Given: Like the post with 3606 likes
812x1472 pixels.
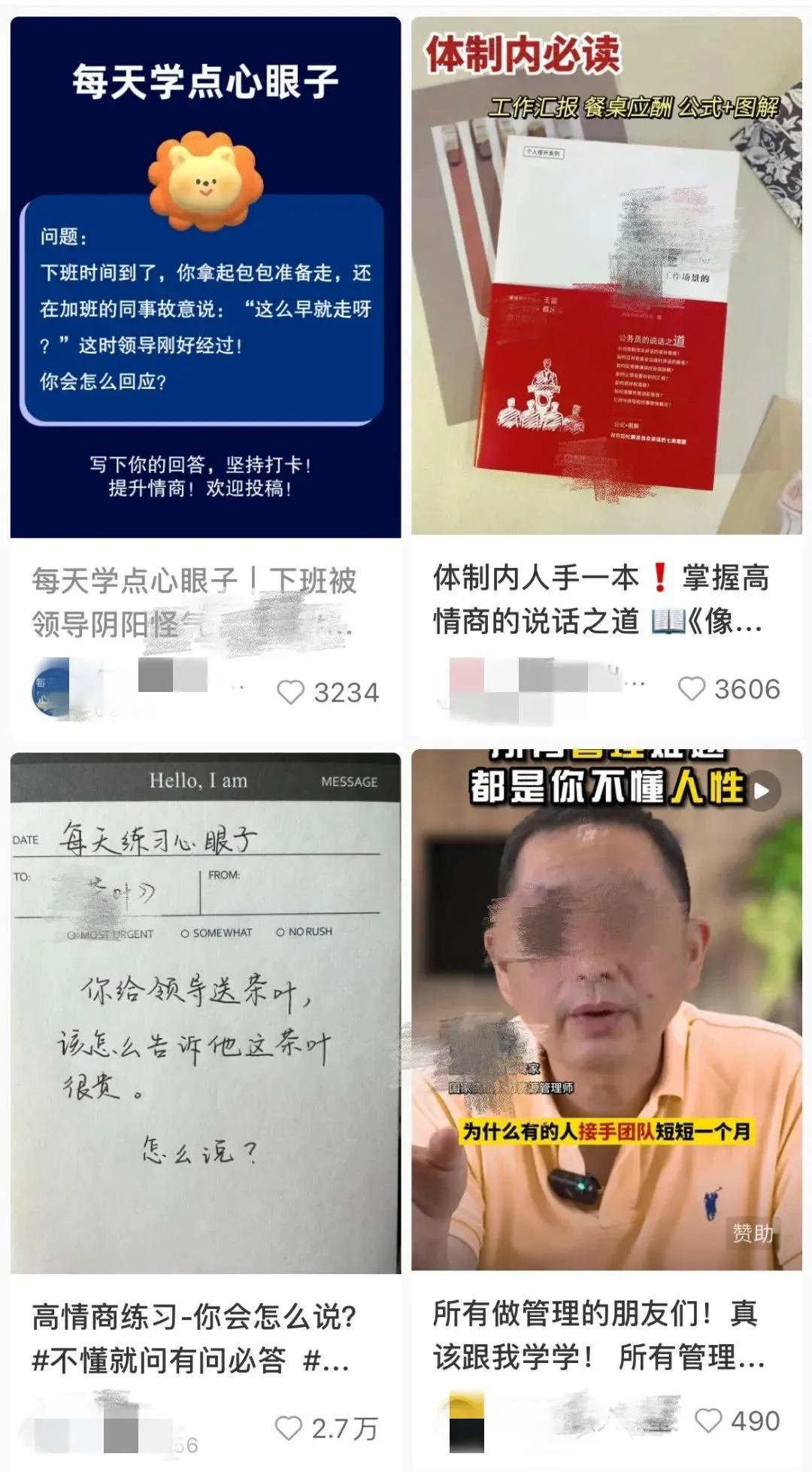Looking at the screenshot, I should [692, 689].
